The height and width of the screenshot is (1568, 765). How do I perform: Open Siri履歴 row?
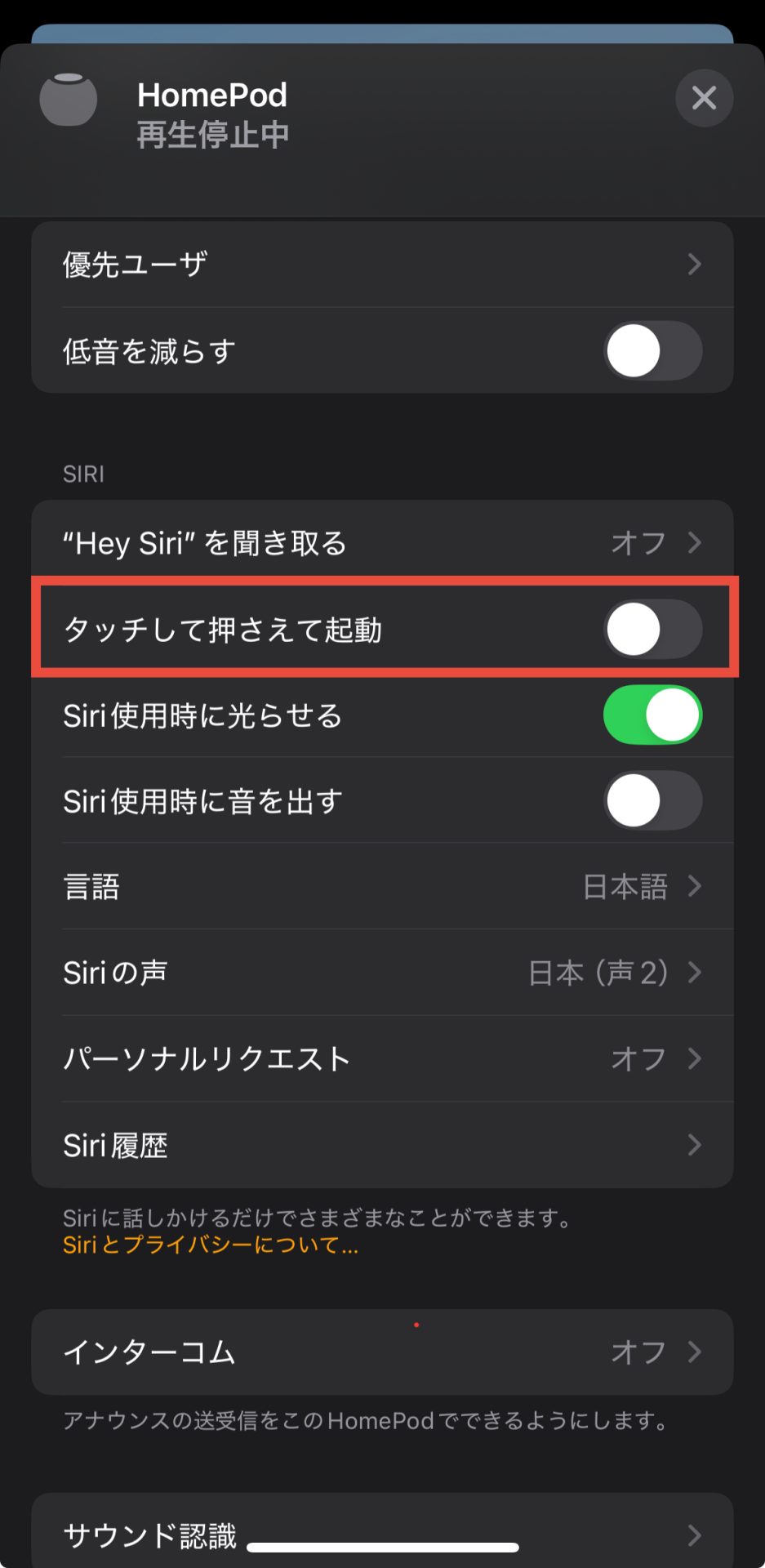382,1145
